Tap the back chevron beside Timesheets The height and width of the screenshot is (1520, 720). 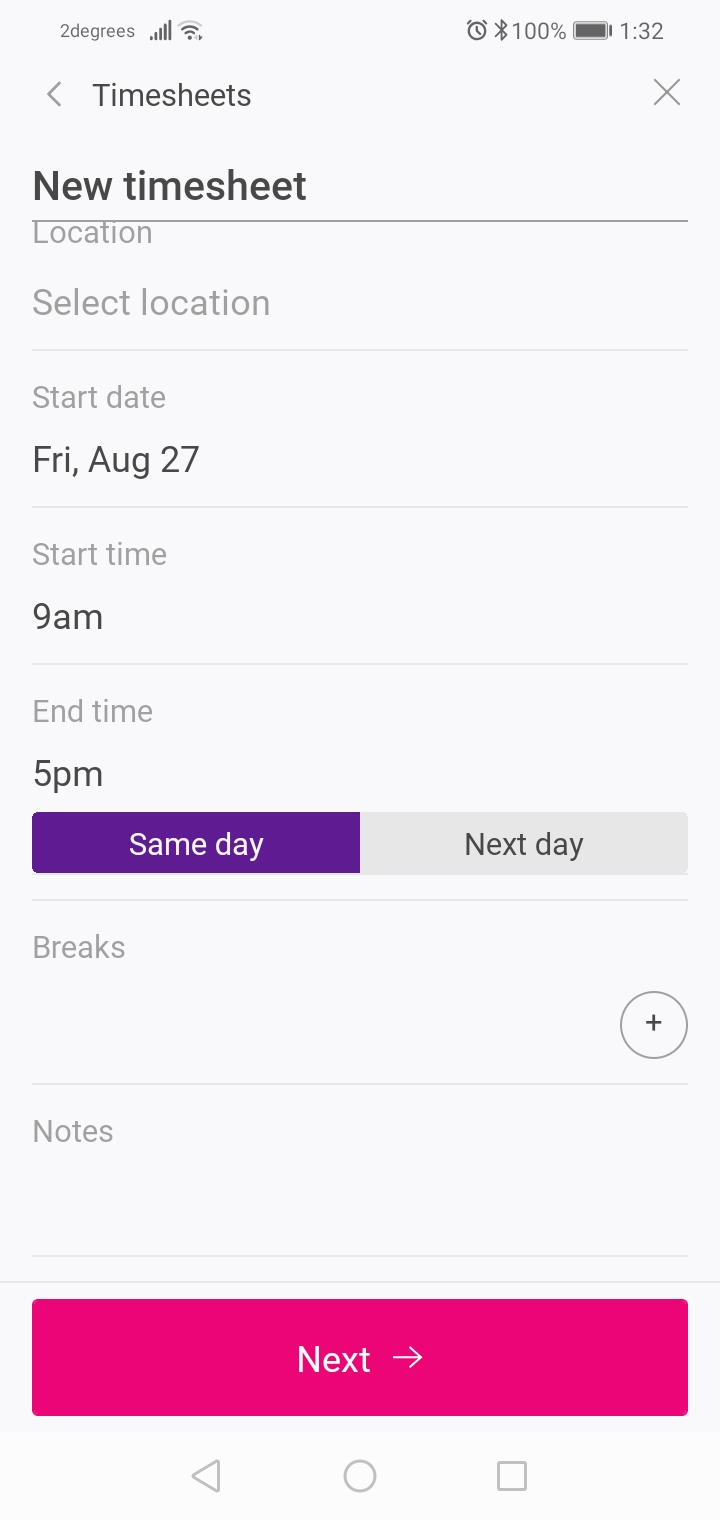tap(53, 94)
